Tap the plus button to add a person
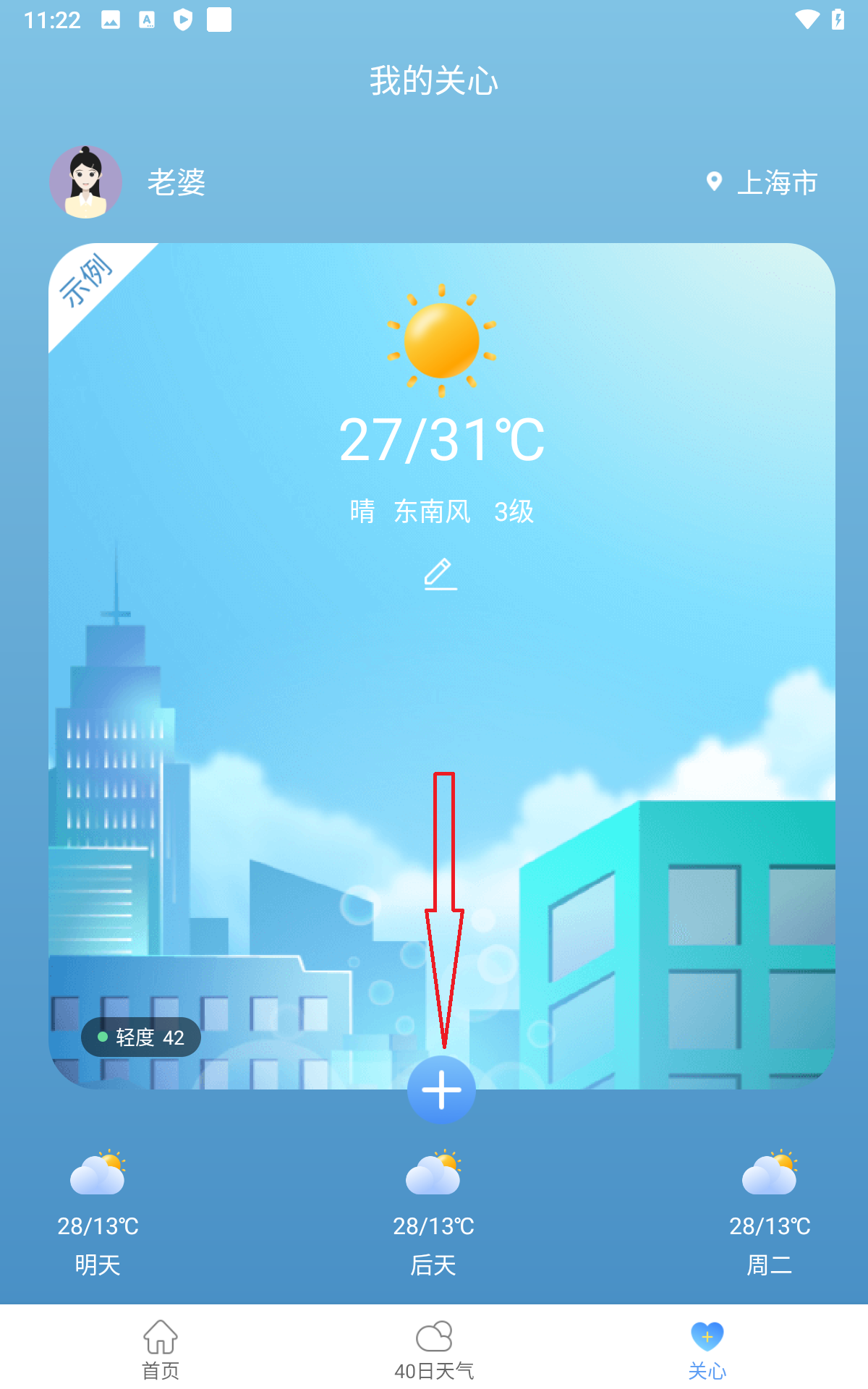Viewport: 868px width, 1389px height. click(441, 1089)
